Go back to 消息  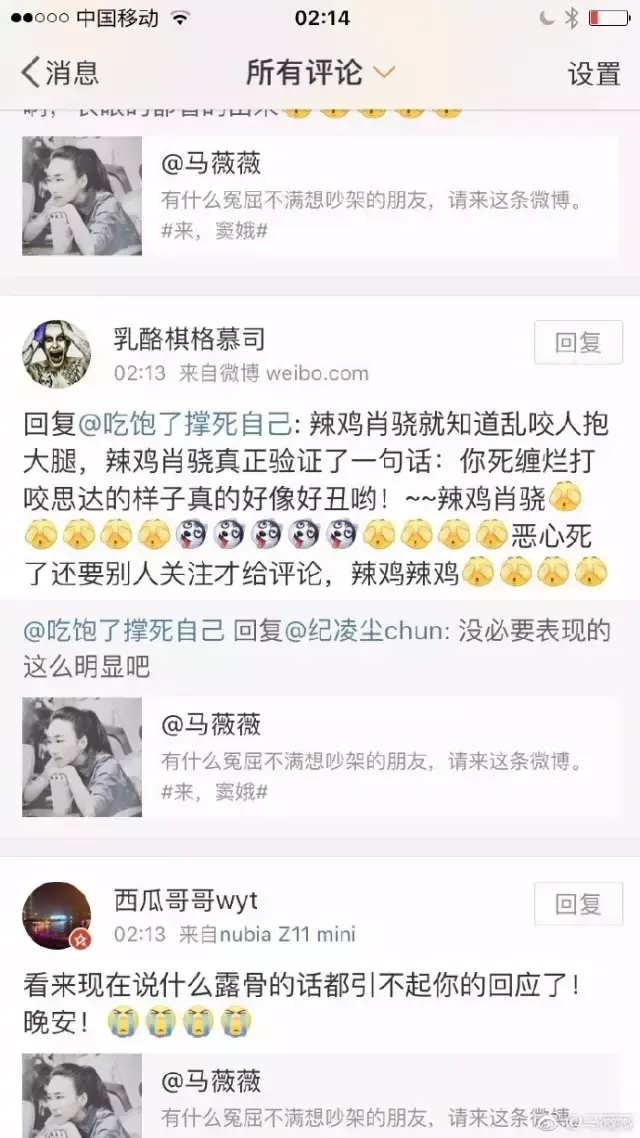[x=60, y=73]
